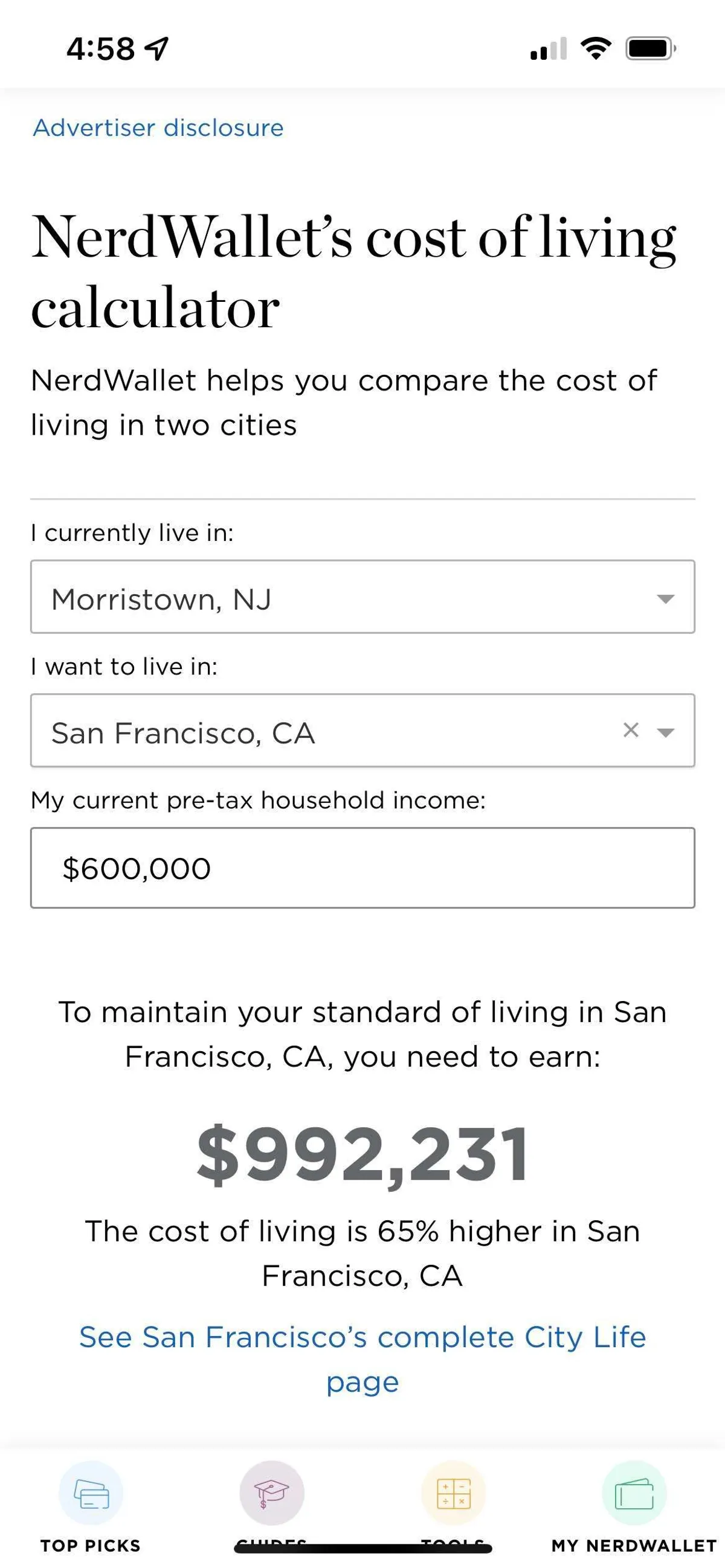Clear the San Francisco, CA selection
The height and width of the screenshot is (1568, 725).
631,730
